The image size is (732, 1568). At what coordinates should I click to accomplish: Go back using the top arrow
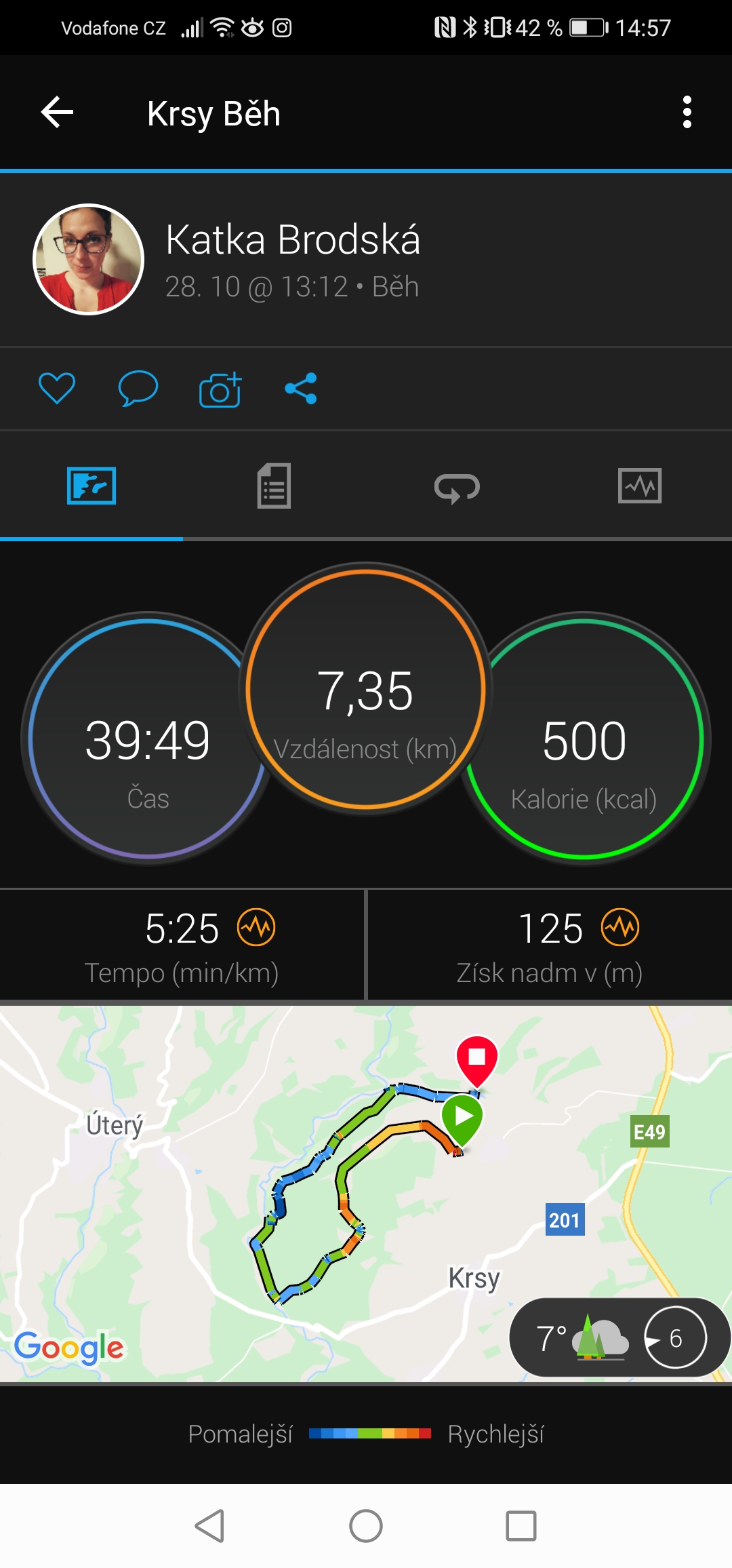coord(57,113)
